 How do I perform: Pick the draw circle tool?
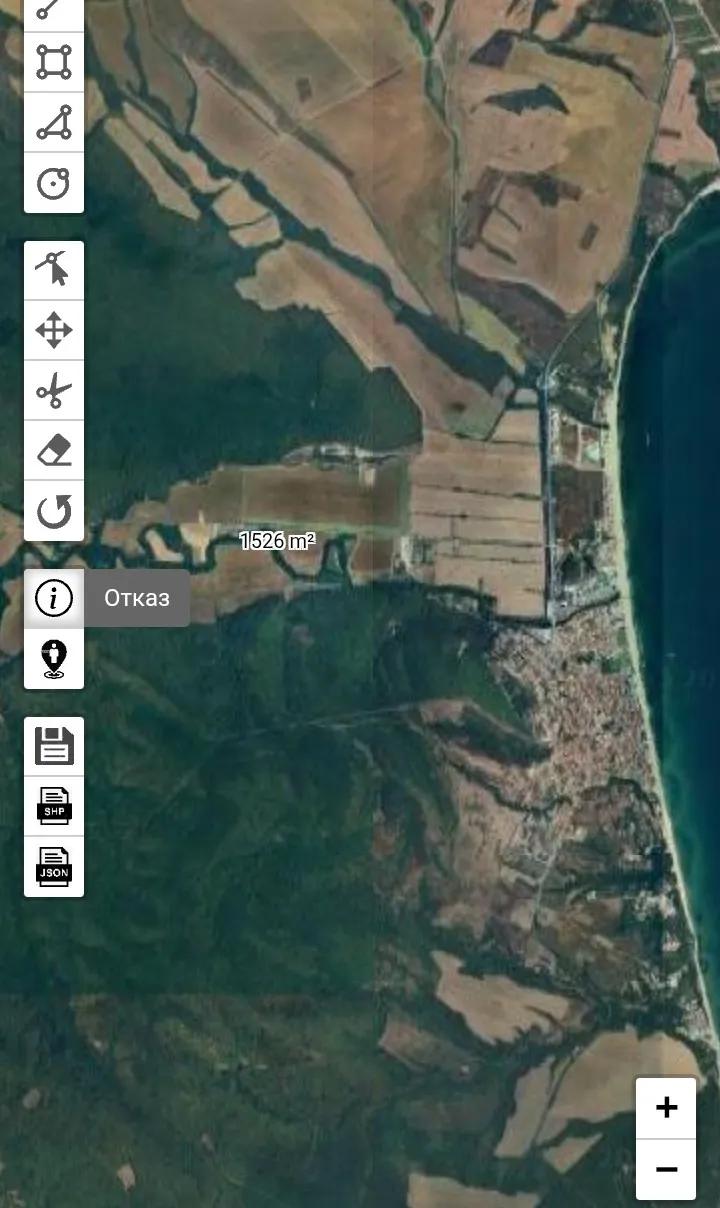coord(54,183)
